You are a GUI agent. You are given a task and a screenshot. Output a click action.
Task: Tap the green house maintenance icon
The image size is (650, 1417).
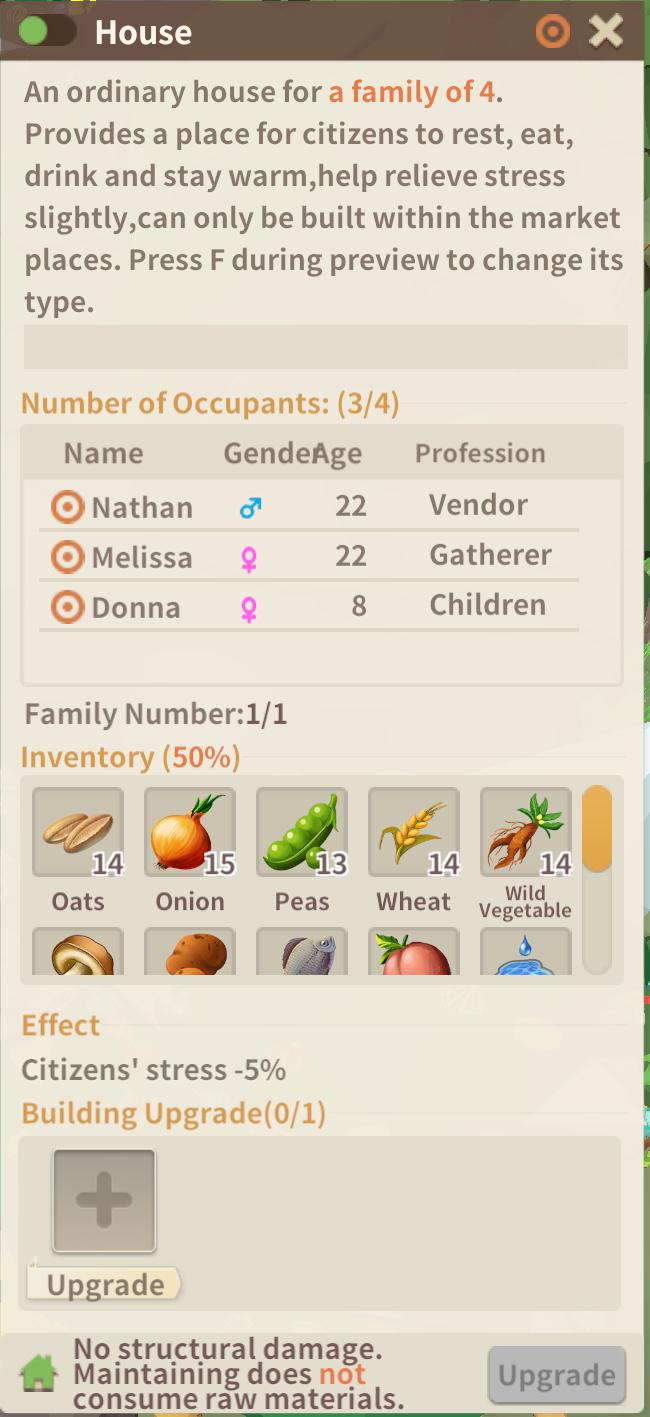pyautogui.click(x=39, y=1373)
